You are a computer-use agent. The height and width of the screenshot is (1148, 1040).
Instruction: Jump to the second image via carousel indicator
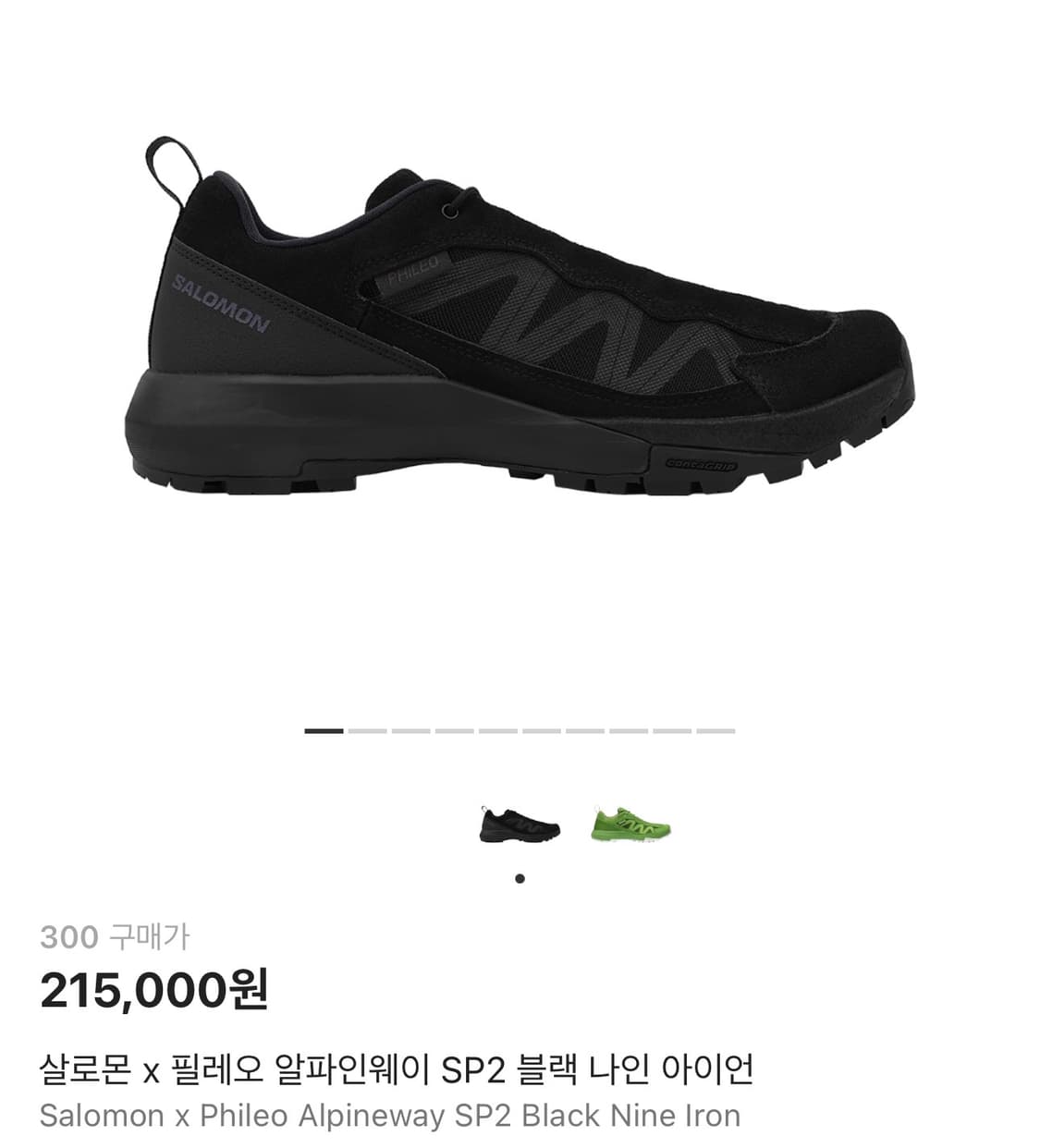[366, 730]
